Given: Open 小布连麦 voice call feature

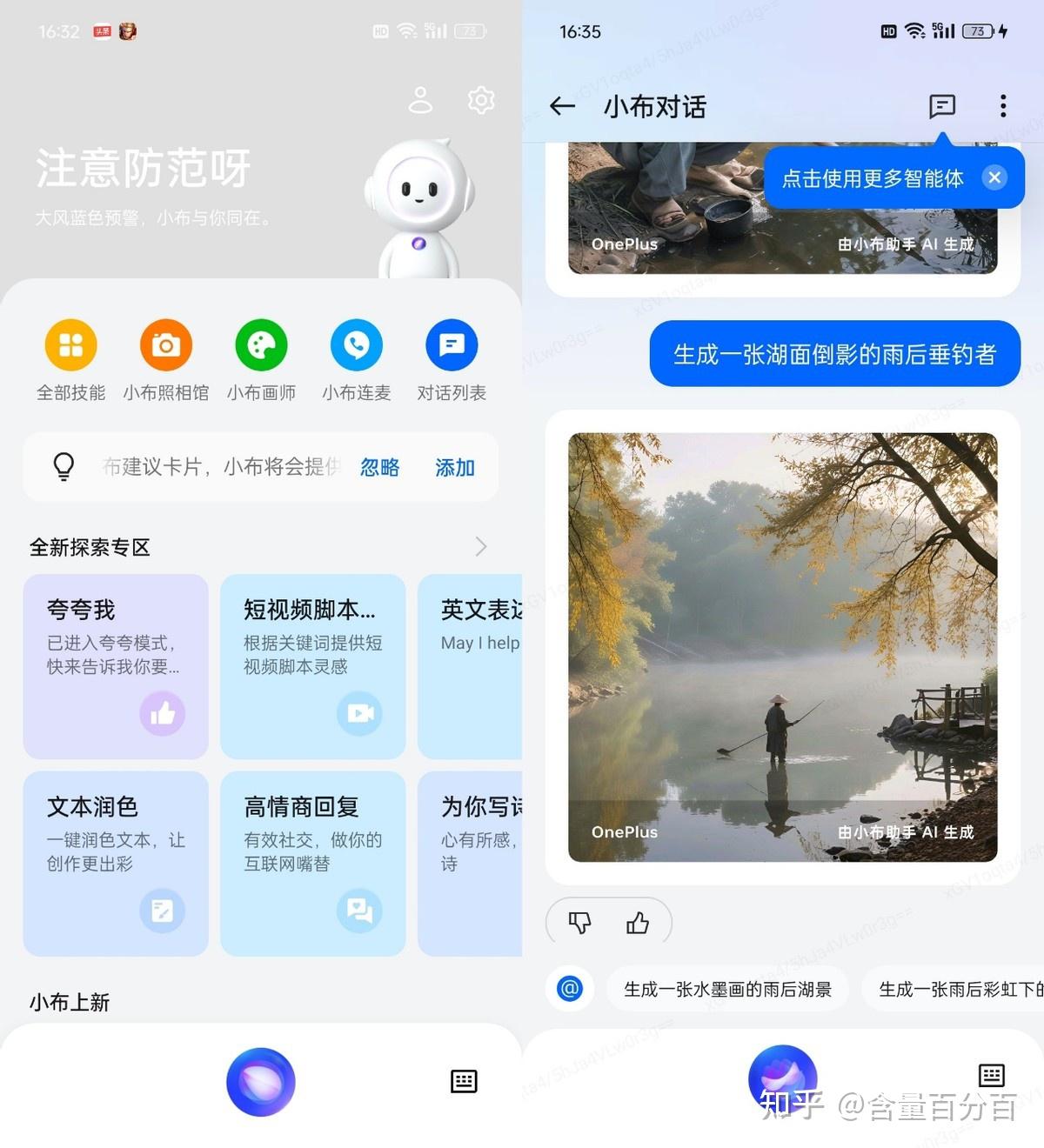Looking at the screenshot, I should [356, 344].
